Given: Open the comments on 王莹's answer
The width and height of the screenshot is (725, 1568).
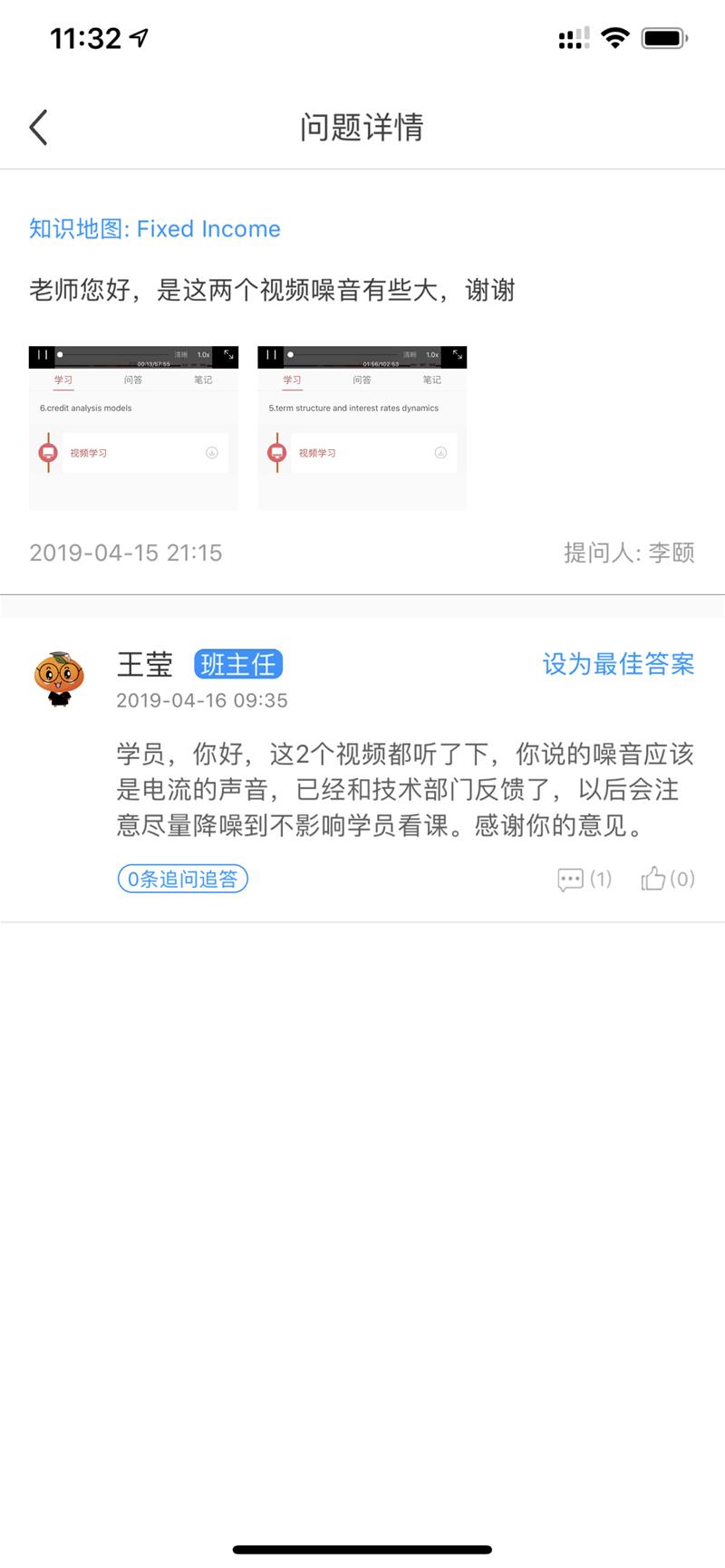Looking at the screenshot, I should tap(584, 879).
